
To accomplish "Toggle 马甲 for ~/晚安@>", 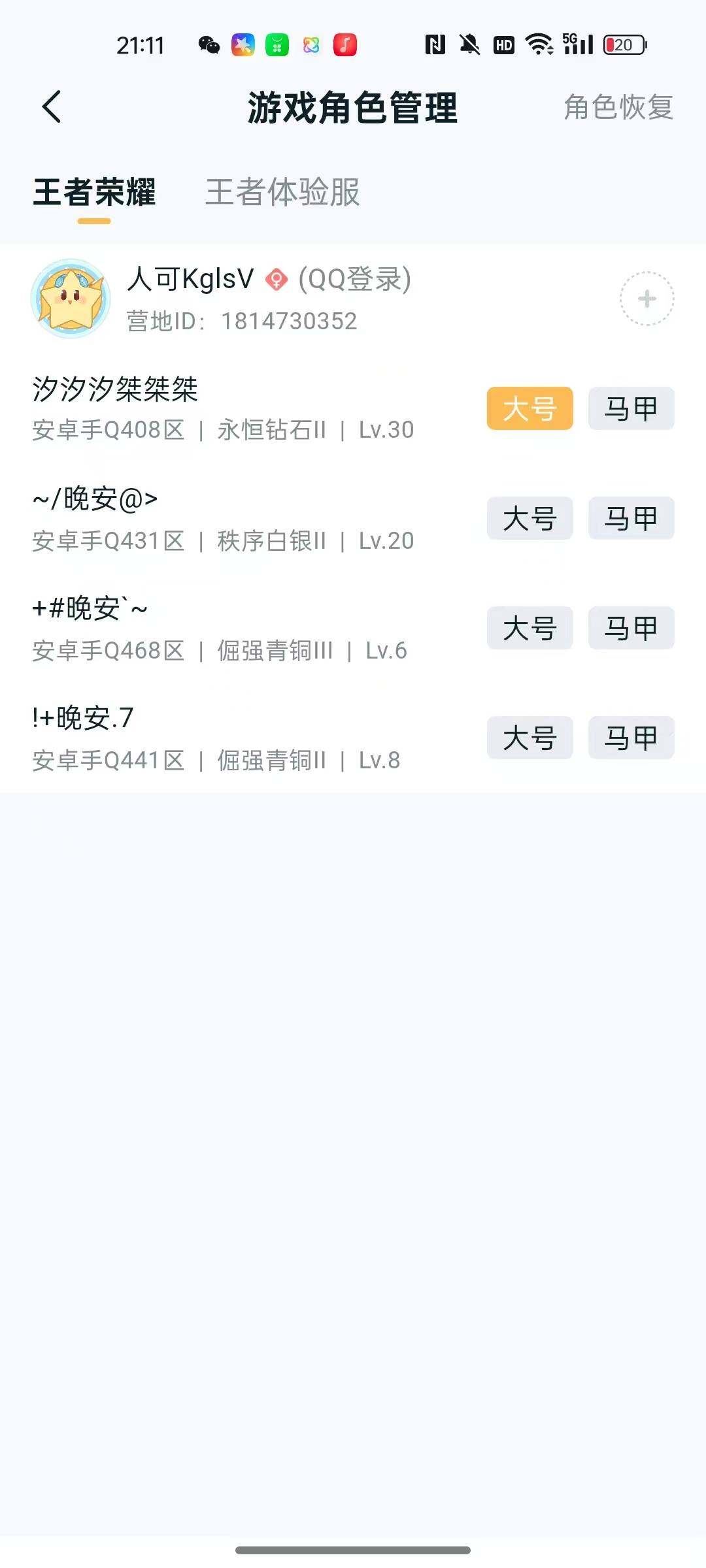I will (x=630, y=518).
